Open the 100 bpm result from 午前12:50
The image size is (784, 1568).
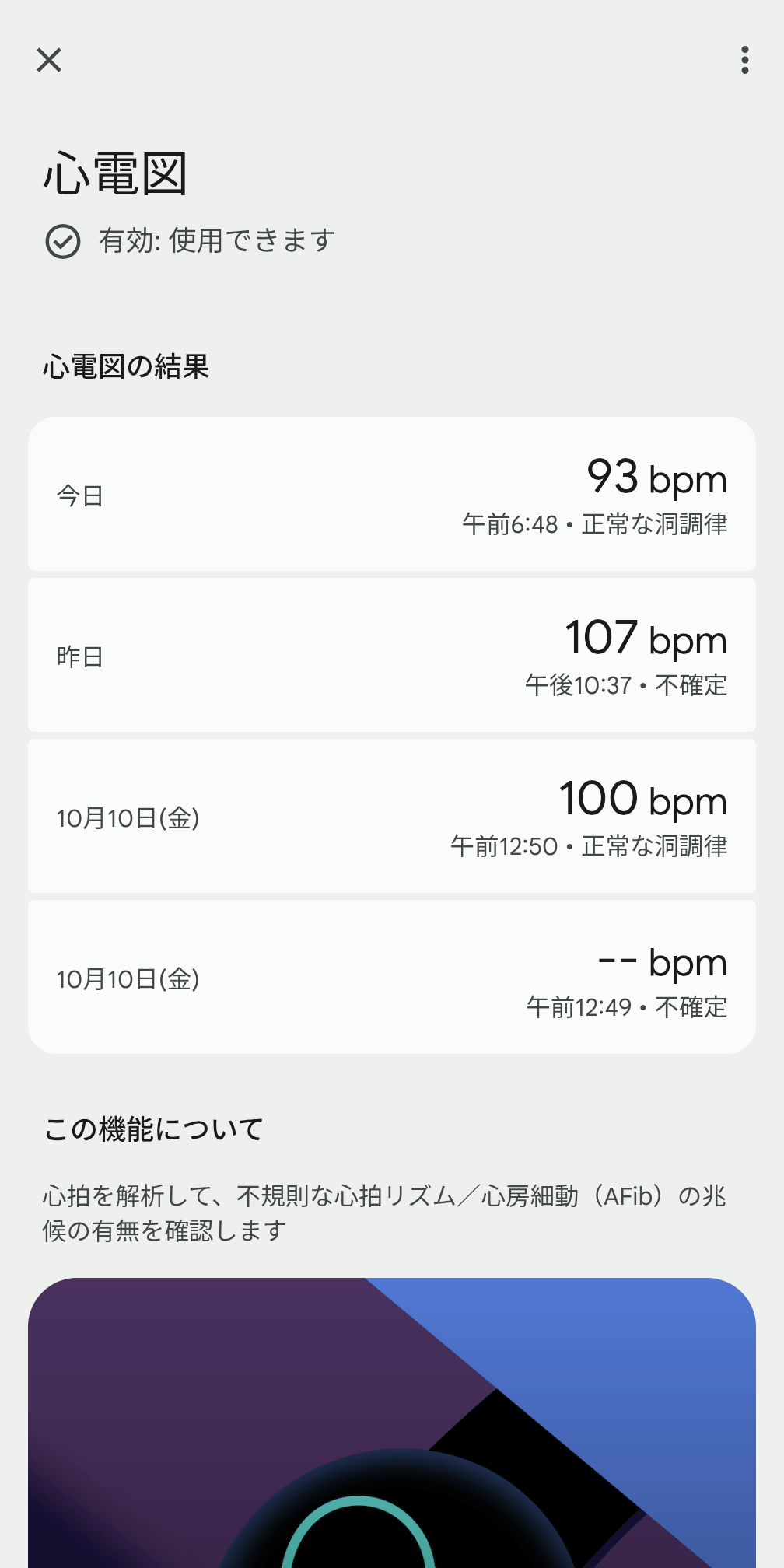392,817
